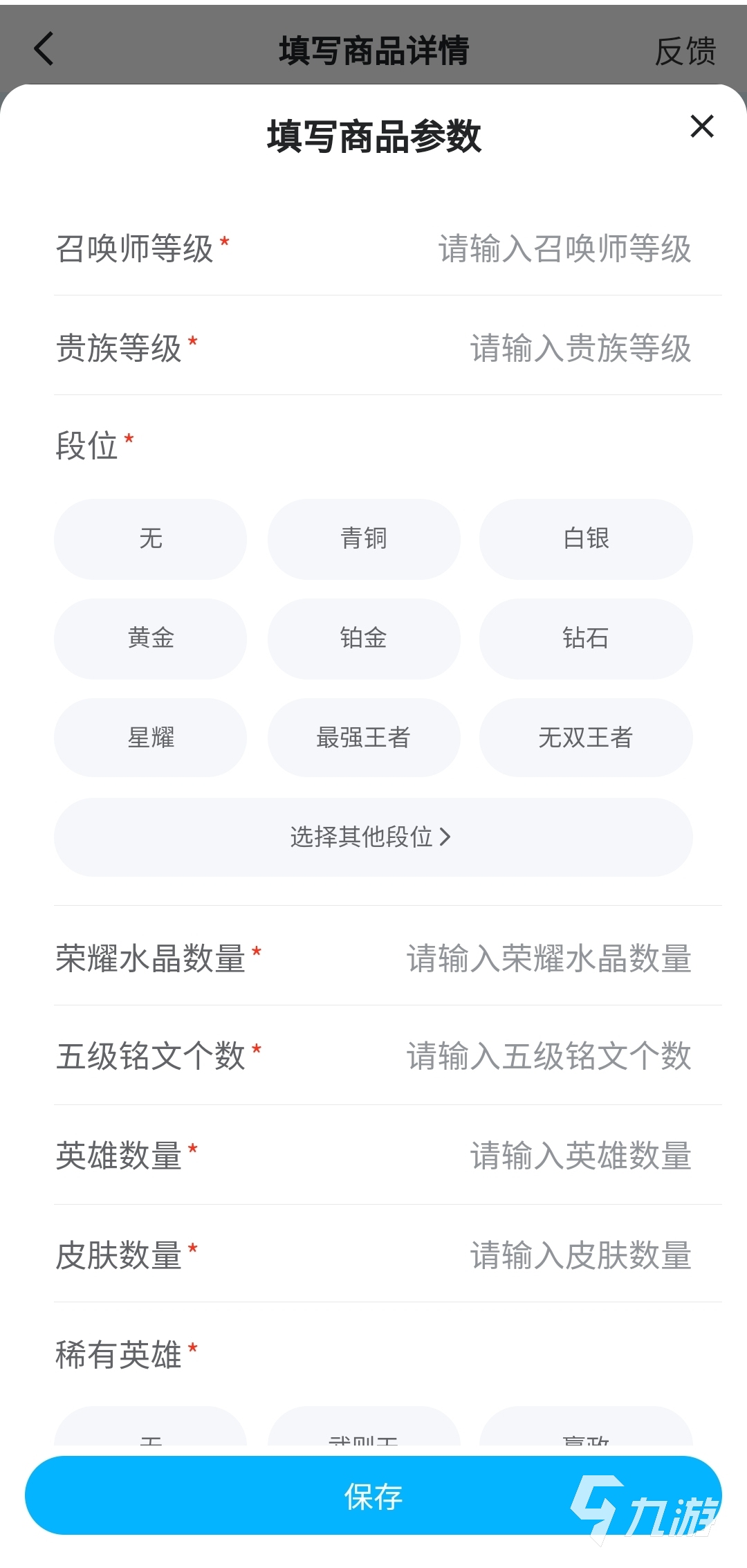Save parameters with 保存 button
Image resolution: width=747 pixels, height=1568 pixels.
pos(373,1496)
